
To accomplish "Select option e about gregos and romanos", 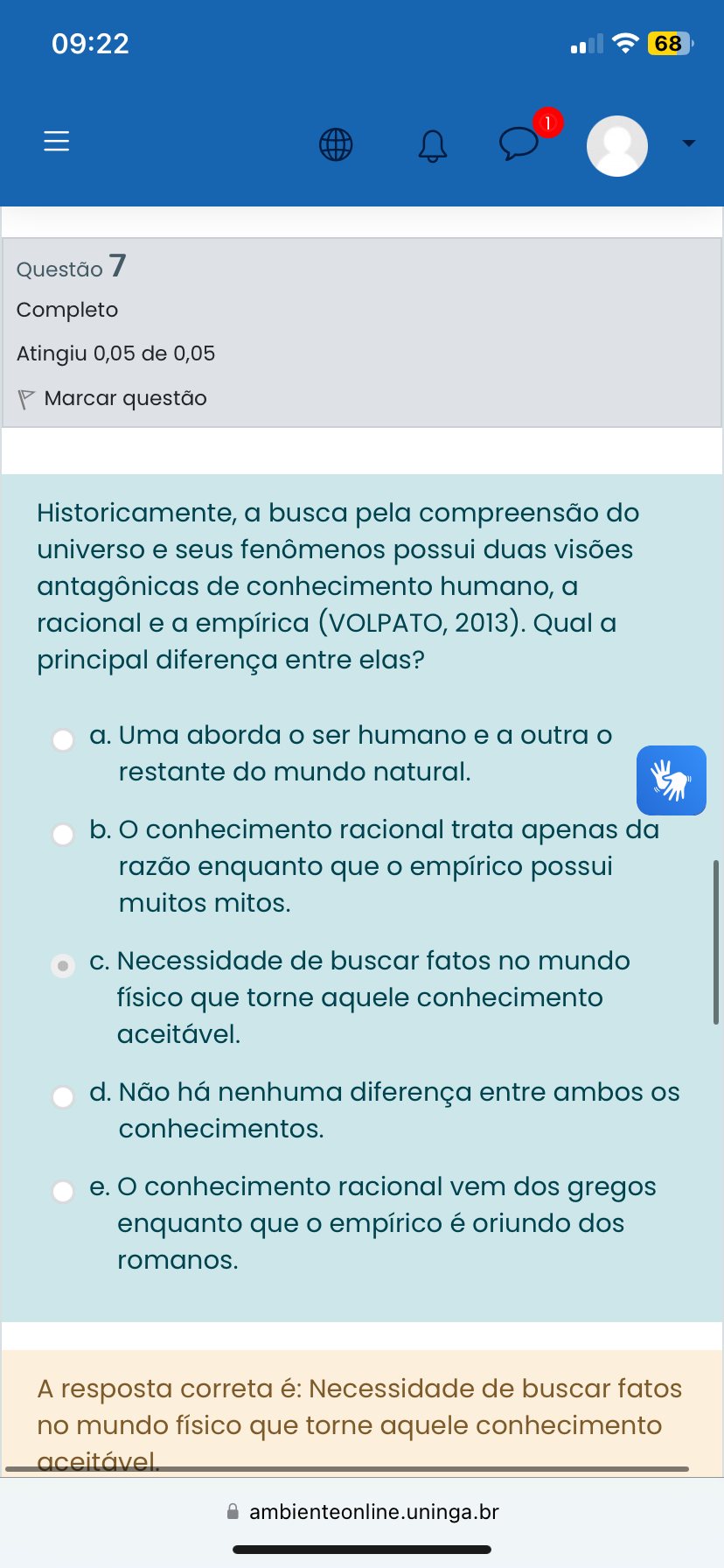I will point(63,1192).
